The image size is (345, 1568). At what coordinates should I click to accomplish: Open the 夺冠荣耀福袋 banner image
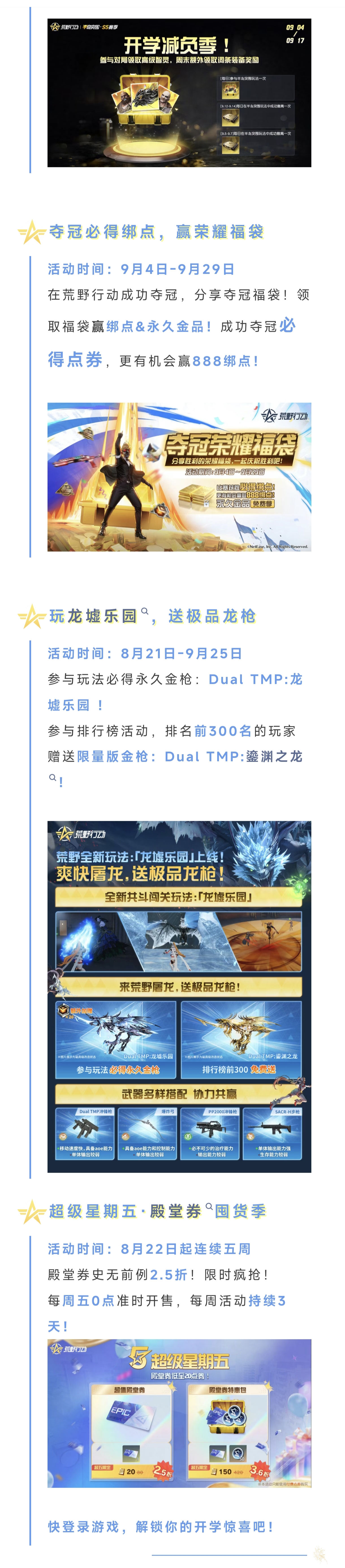179,477
